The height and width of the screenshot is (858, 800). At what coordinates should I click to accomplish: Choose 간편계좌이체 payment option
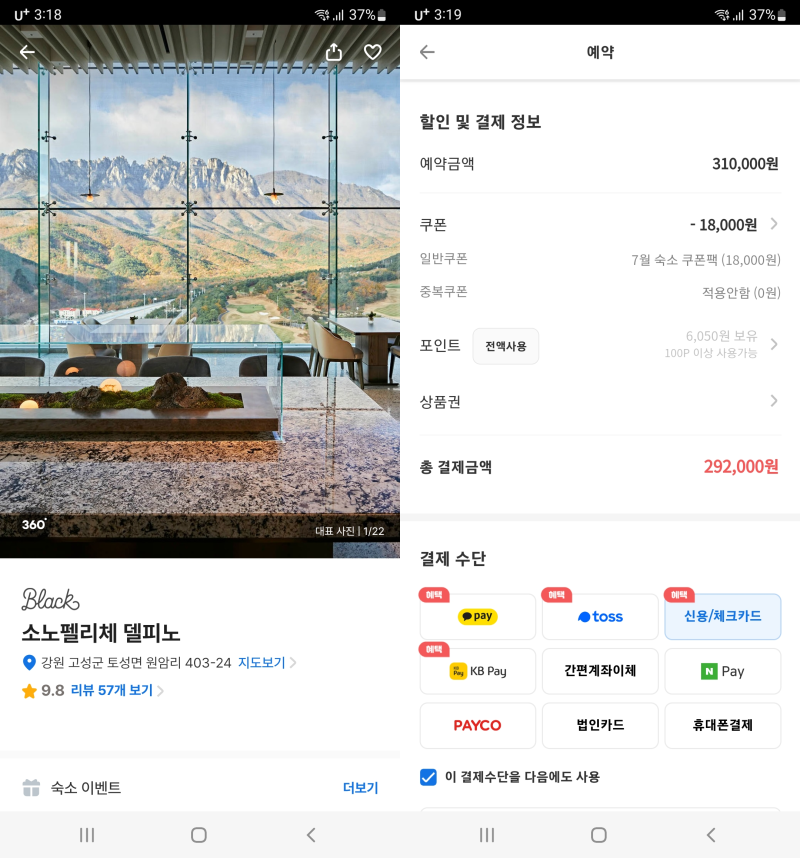click(x=600, y=671)
